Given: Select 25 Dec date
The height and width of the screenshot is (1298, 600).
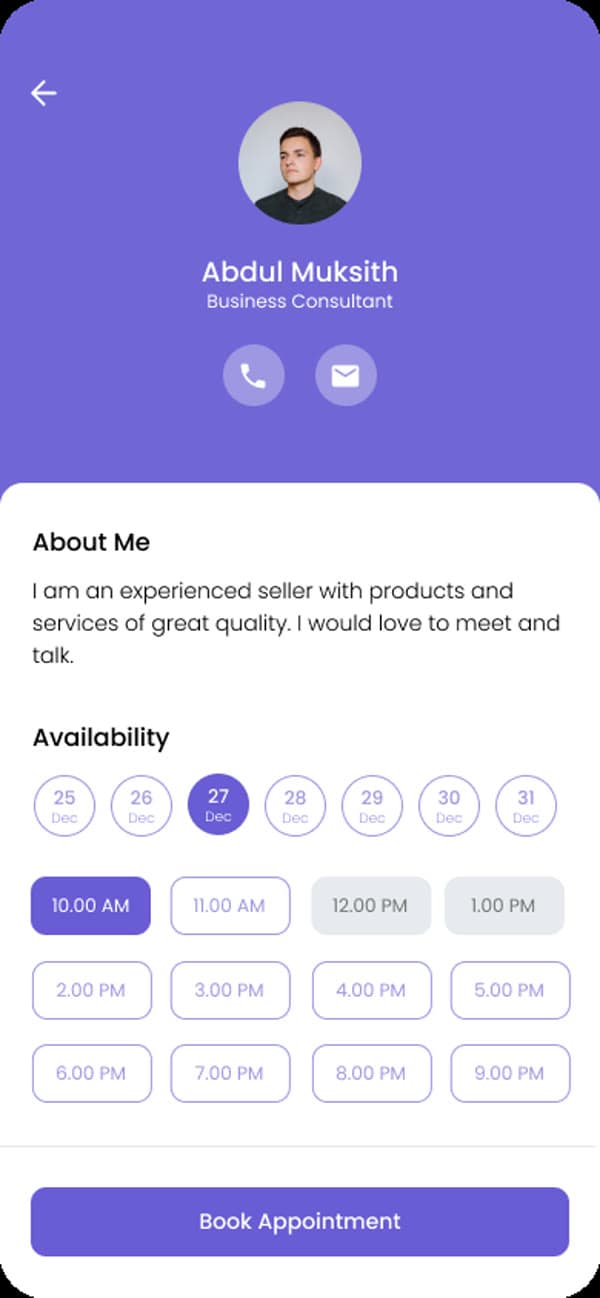Looking at the screenshot, I should click(64, 805).
